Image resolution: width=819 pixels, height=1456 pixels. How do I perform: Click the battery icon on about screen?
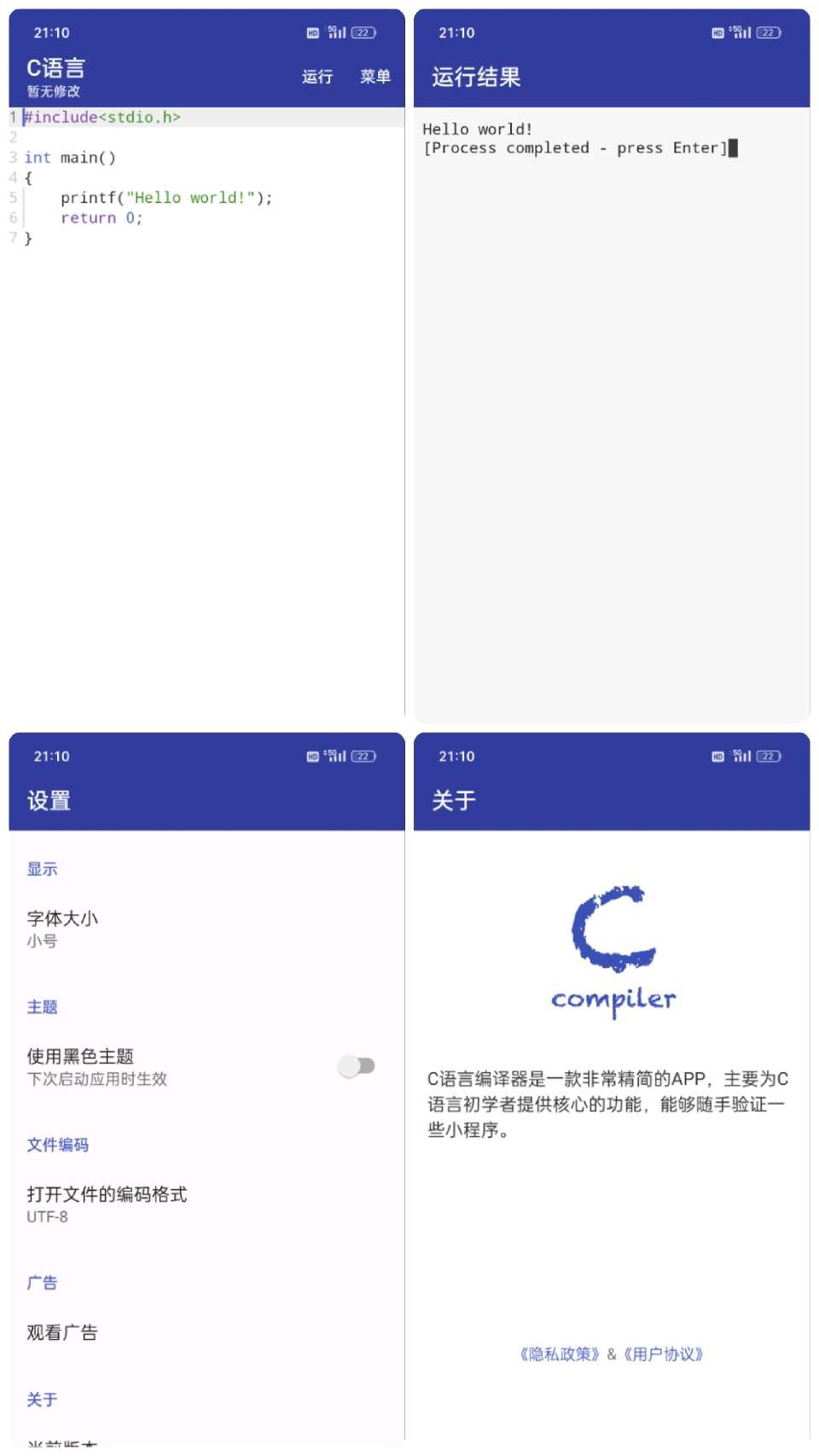767,756
